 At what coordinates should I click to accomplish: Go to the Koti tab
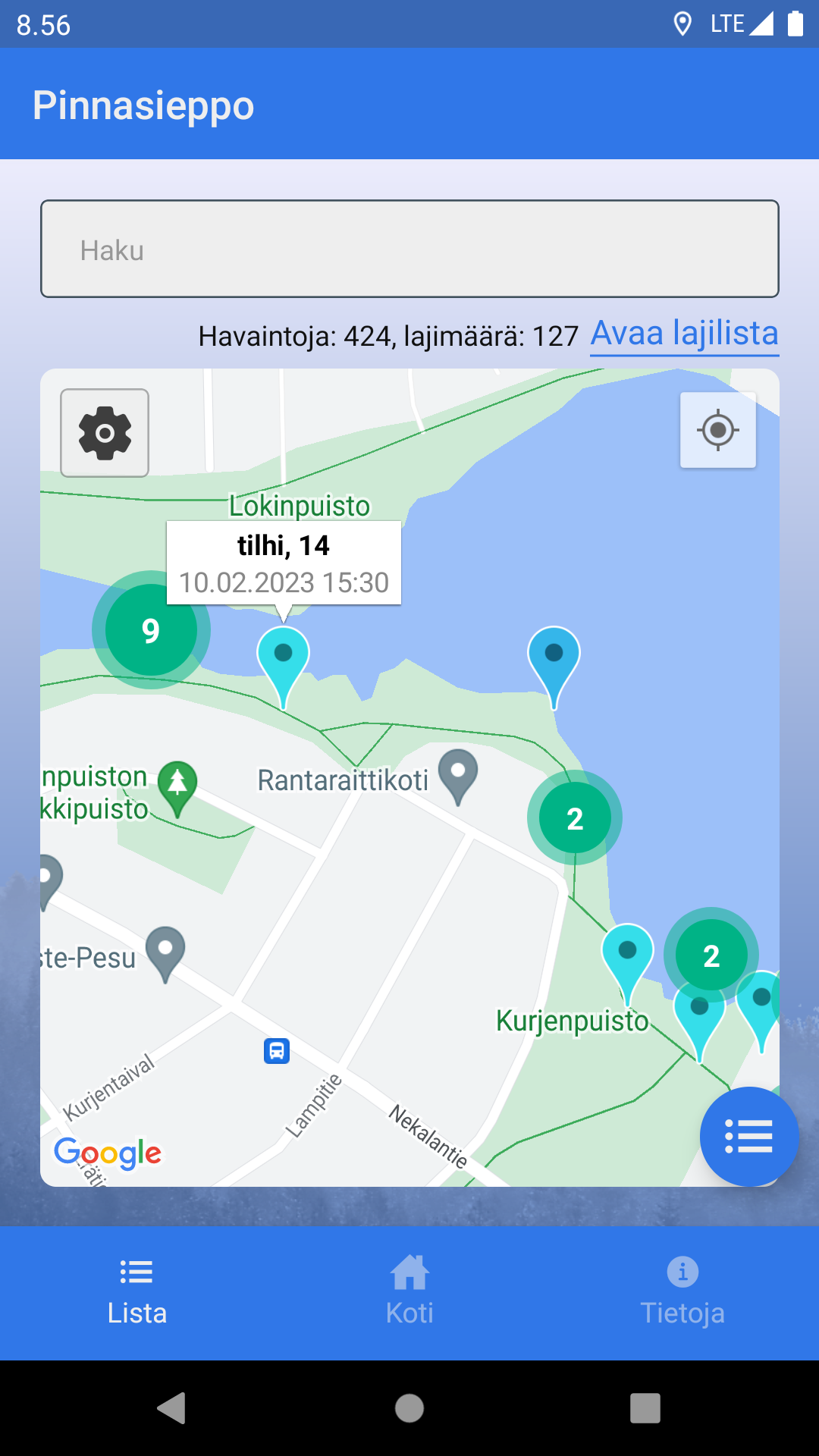click(409, 1292)
